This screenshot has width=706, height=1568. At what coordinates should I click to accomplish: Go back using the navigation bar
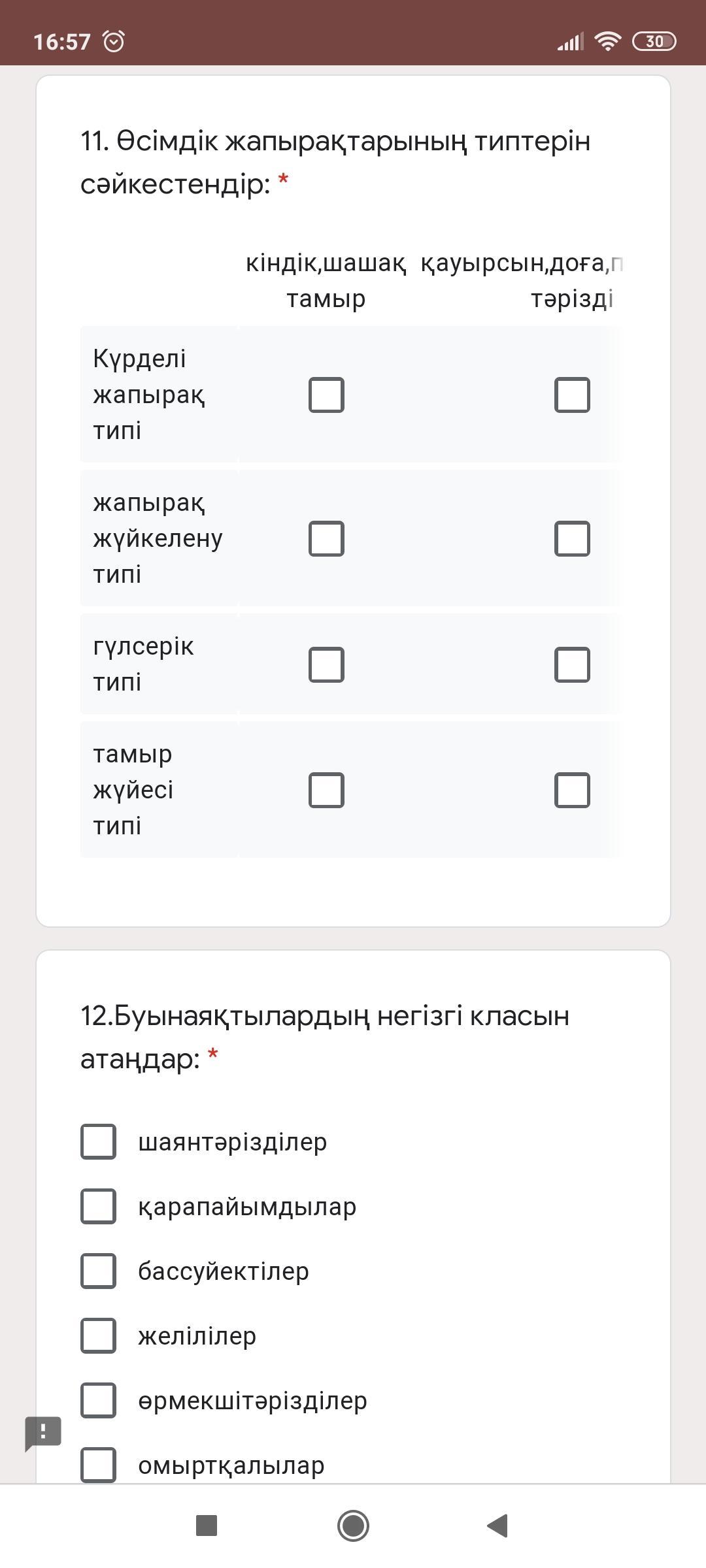pyautogui.click(x=498, y=1526)
